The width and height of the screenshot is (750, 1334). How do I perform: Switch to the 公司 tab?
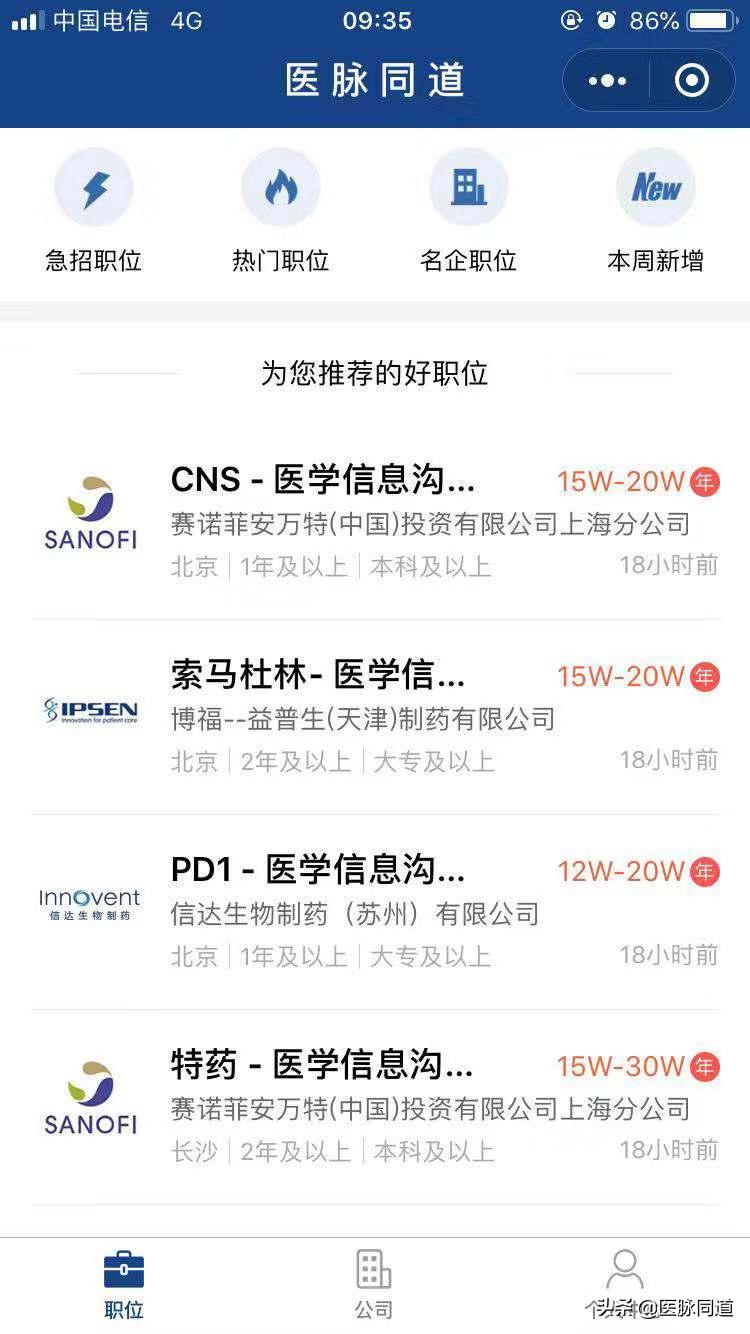(374, 1284)
